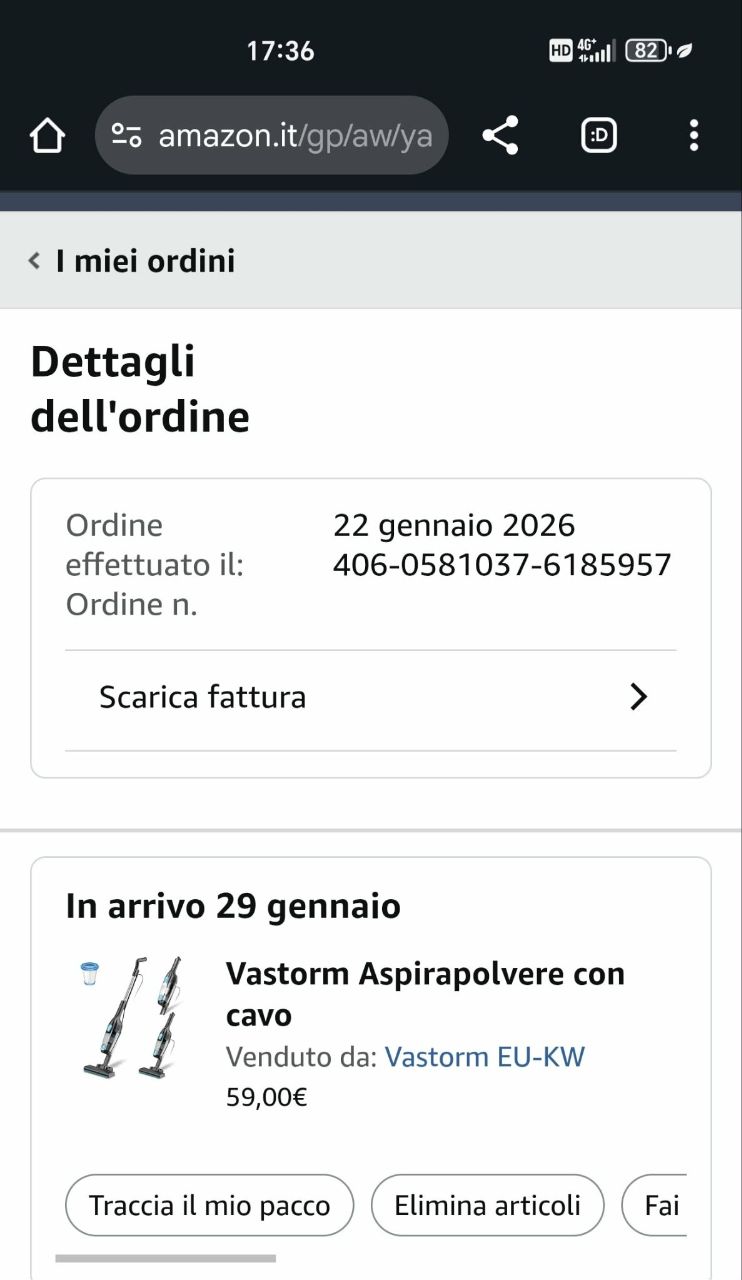Screen dimensions: 742x1280
Task: Open the browser overflow menu
Action: (693, 135)
